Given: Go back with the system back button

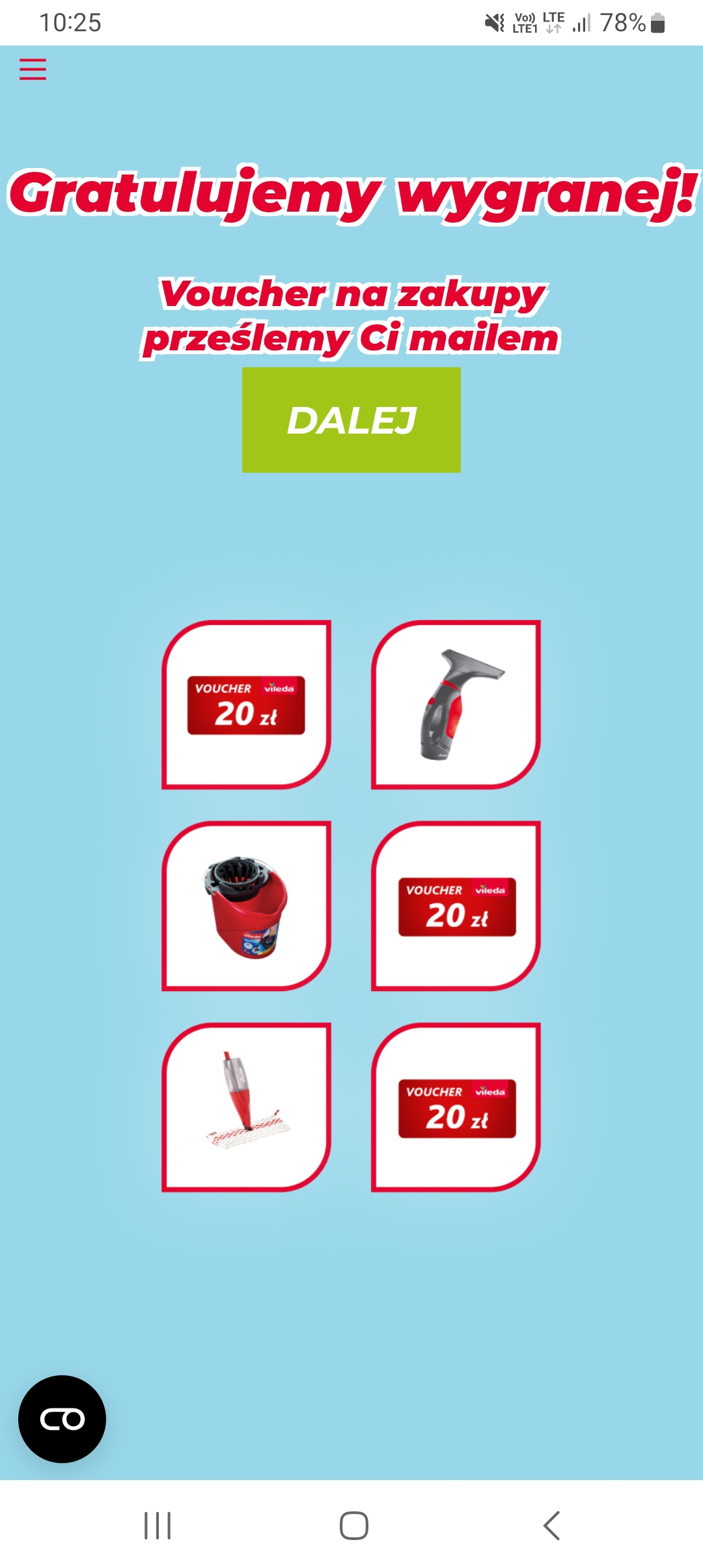Looking at the screenshot, I should pos(551,1525).
